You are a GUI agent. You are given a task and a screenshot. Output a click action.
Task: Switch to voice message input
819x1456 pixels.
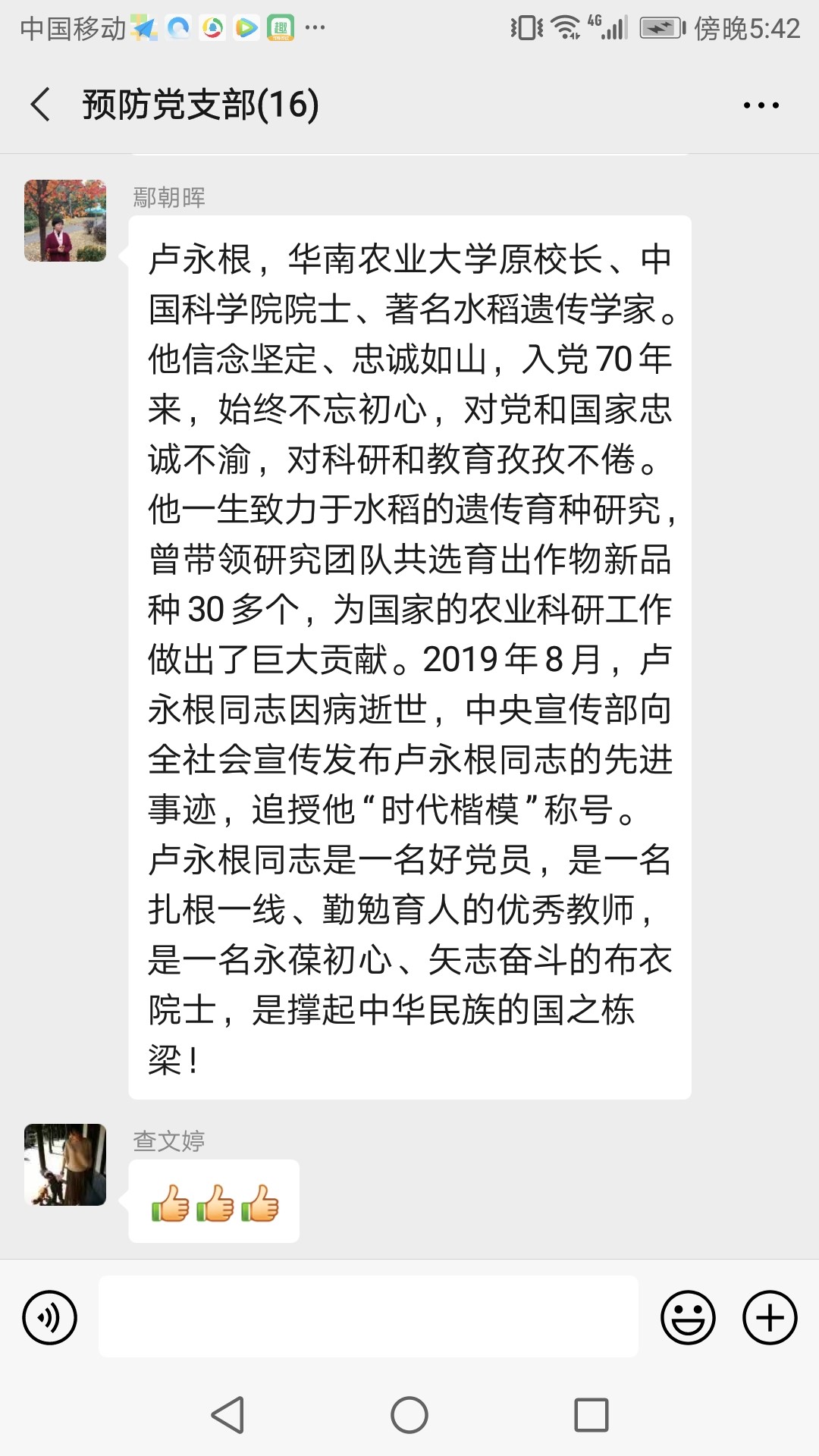(50, 1317)
